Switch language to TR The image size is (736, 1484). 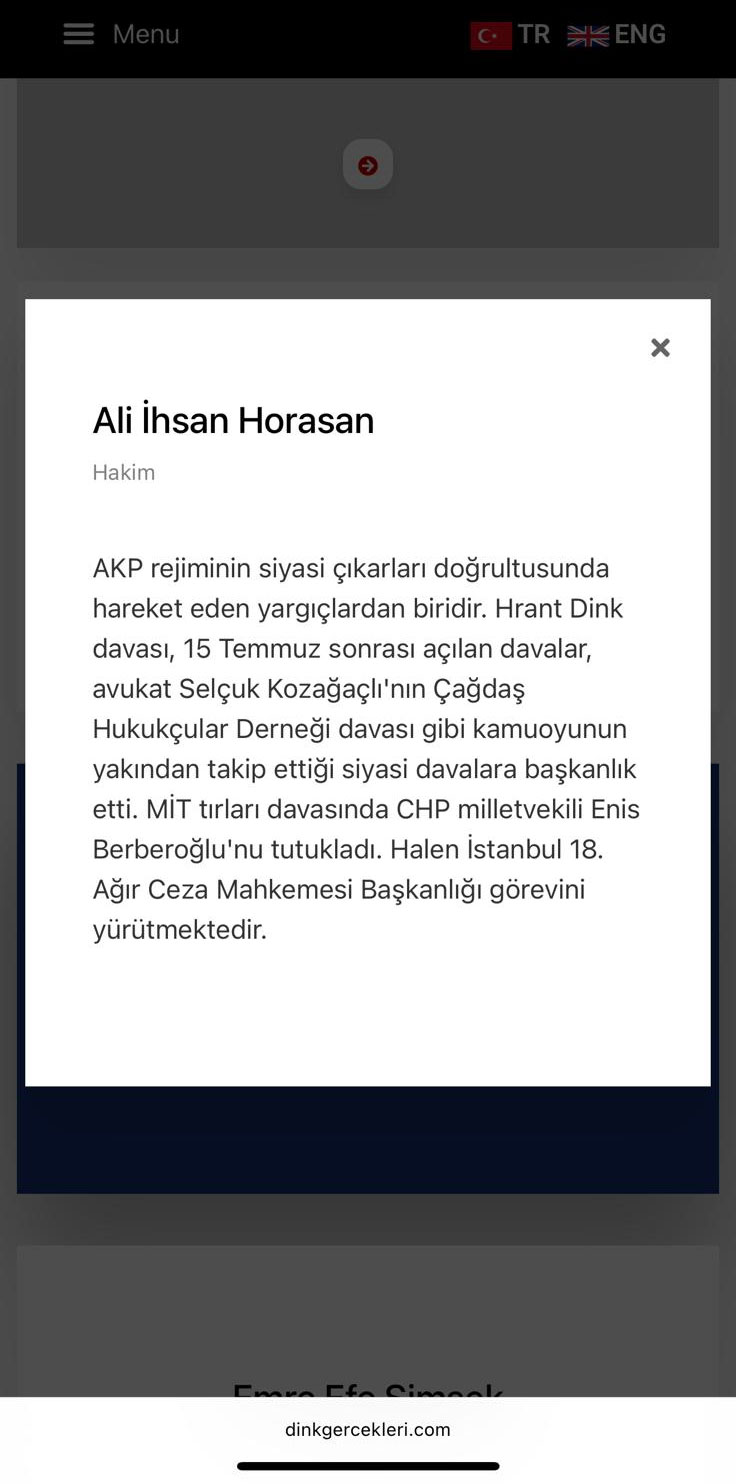510,35
